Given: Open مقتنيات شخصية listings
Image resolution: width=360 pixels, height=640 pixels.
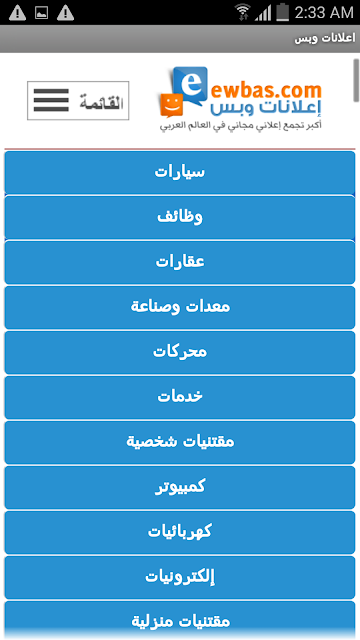Looking at the screenshot, I should pos(180,442).
